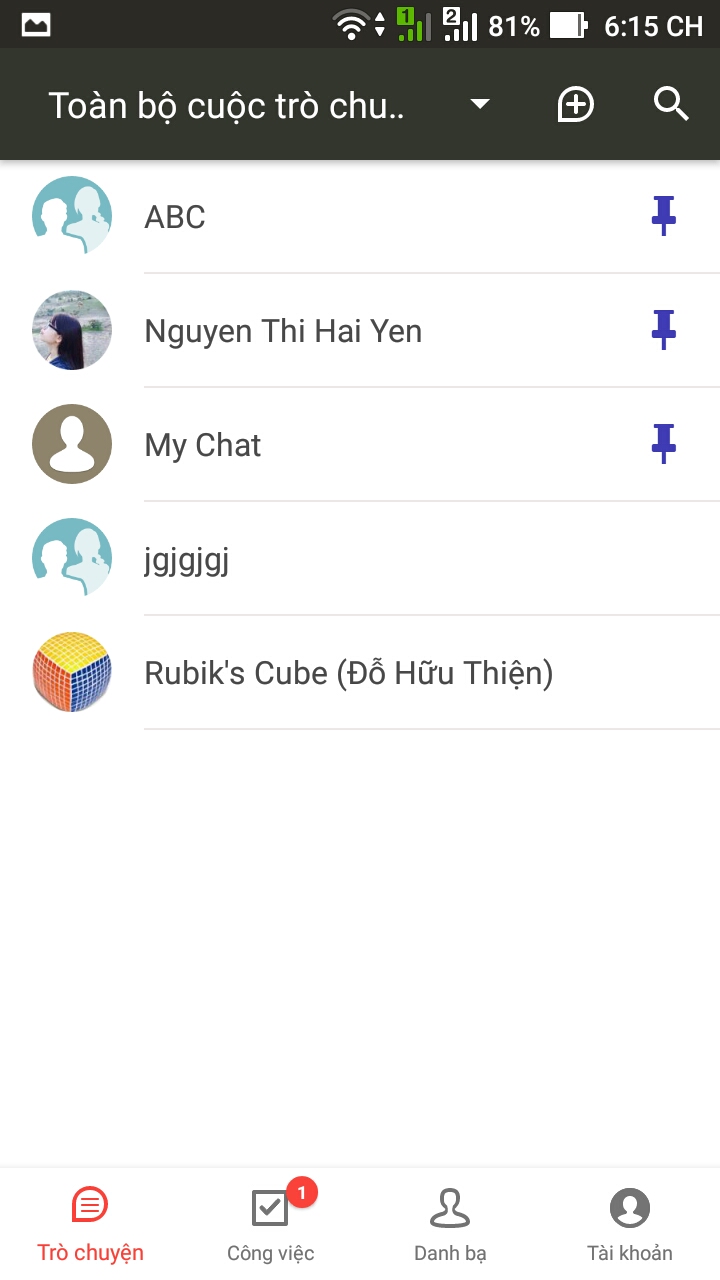Expand the Toàn bộ cuộc trò chuyện dropdown
The width and height of the screenshot is (720, 1280).
pos(480,104)
